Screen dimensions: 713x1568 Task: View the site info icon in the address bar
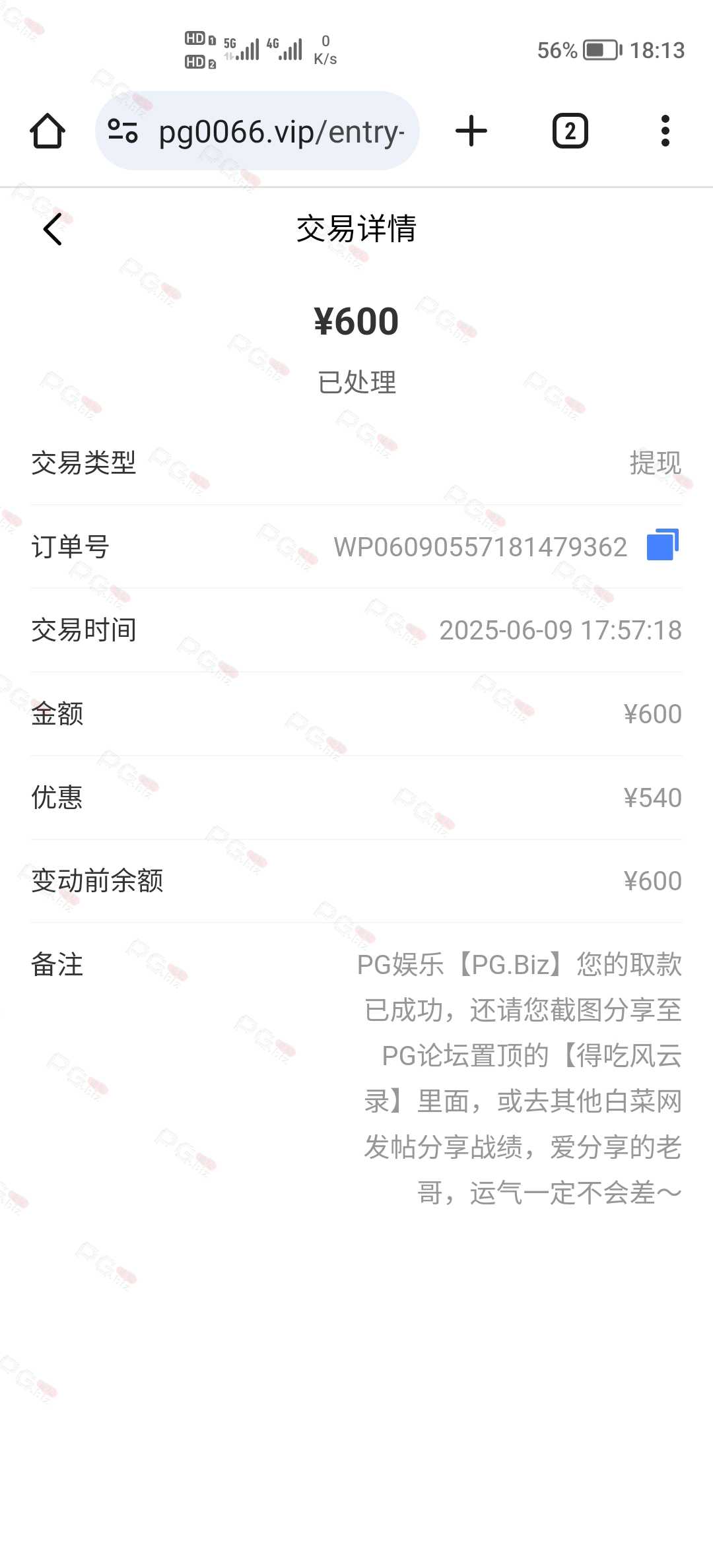tap(123, 131)
